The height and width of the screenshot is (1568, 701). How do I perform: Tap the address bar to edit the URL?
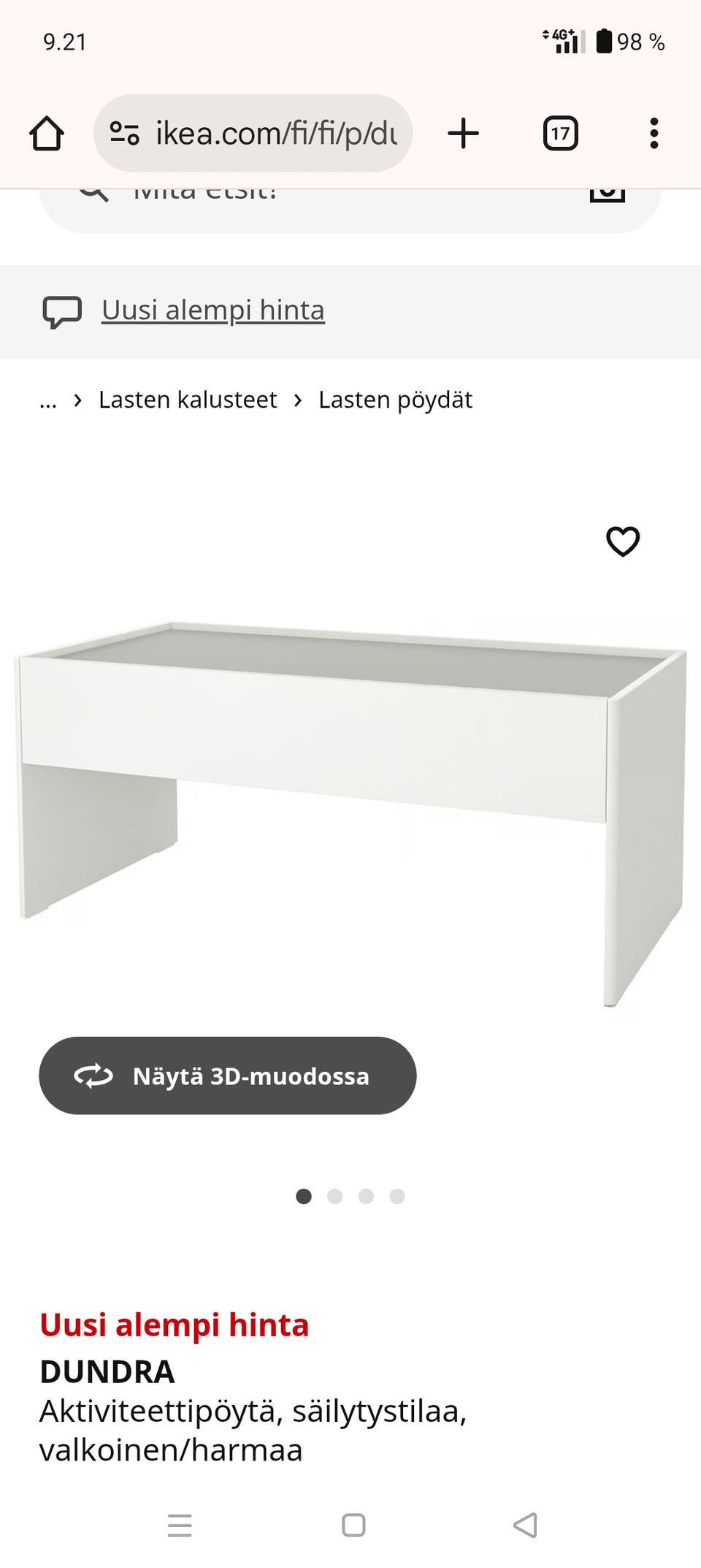pos(277,133)
